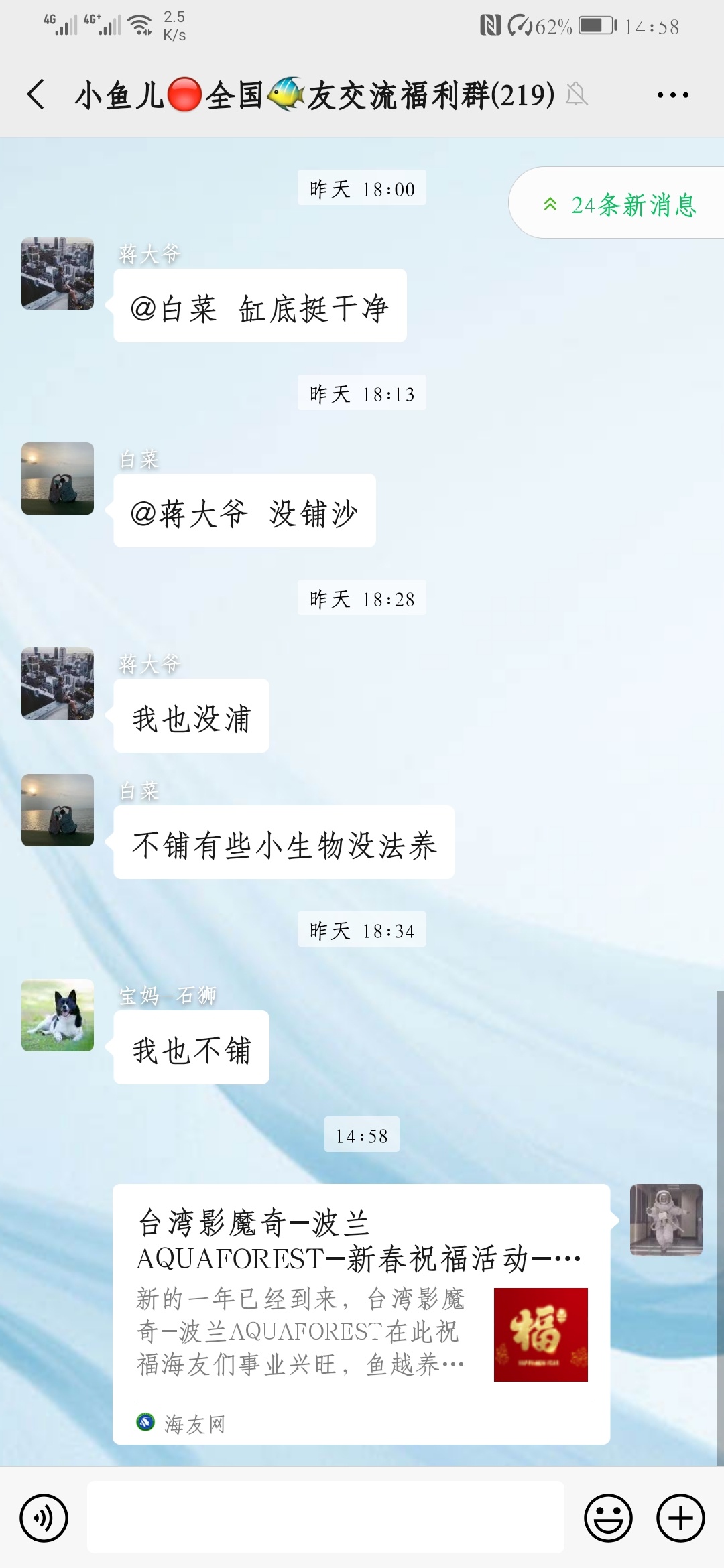
Task: Go back from the group chat
Action: coord(37,94)
